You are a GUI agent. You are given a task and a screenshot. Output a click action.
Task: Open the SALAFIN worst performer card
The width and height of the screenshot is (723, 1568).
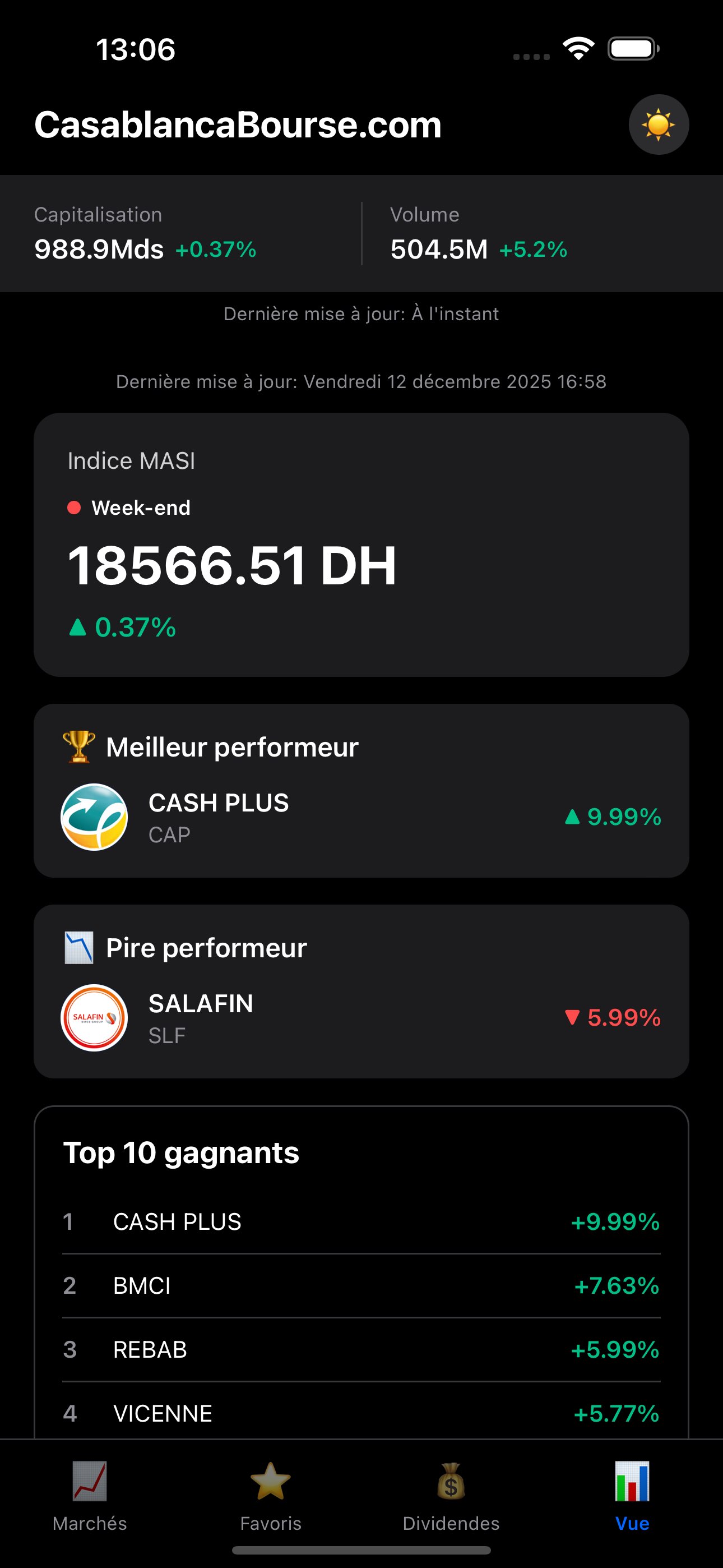tap(361, 1017)
